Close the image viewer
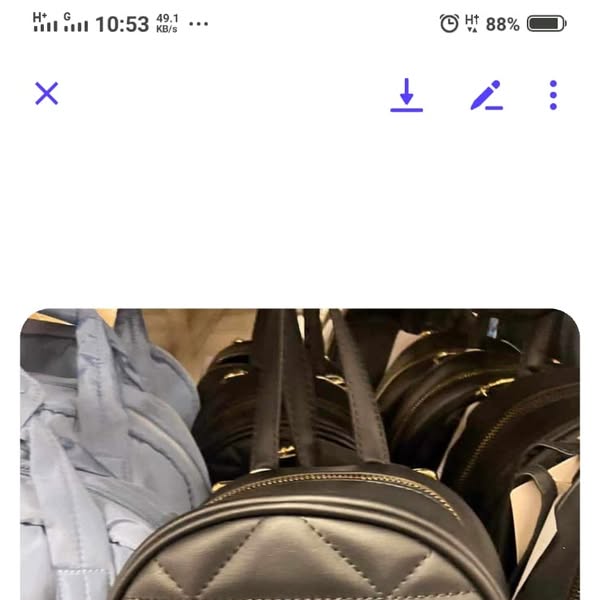 (47, 94)
